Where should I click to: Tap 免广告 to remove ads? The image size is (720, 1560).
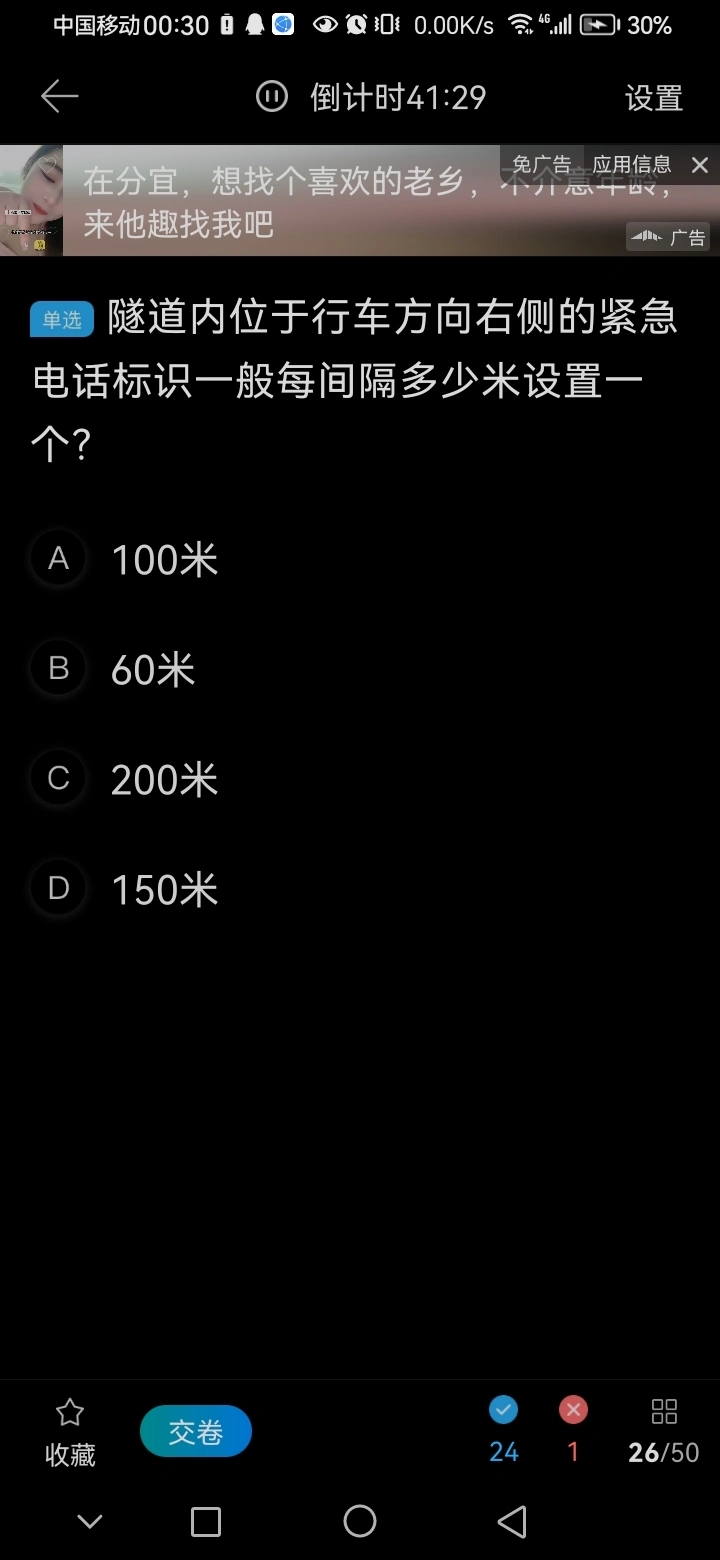pyautogui.click(x=541, y=165)
